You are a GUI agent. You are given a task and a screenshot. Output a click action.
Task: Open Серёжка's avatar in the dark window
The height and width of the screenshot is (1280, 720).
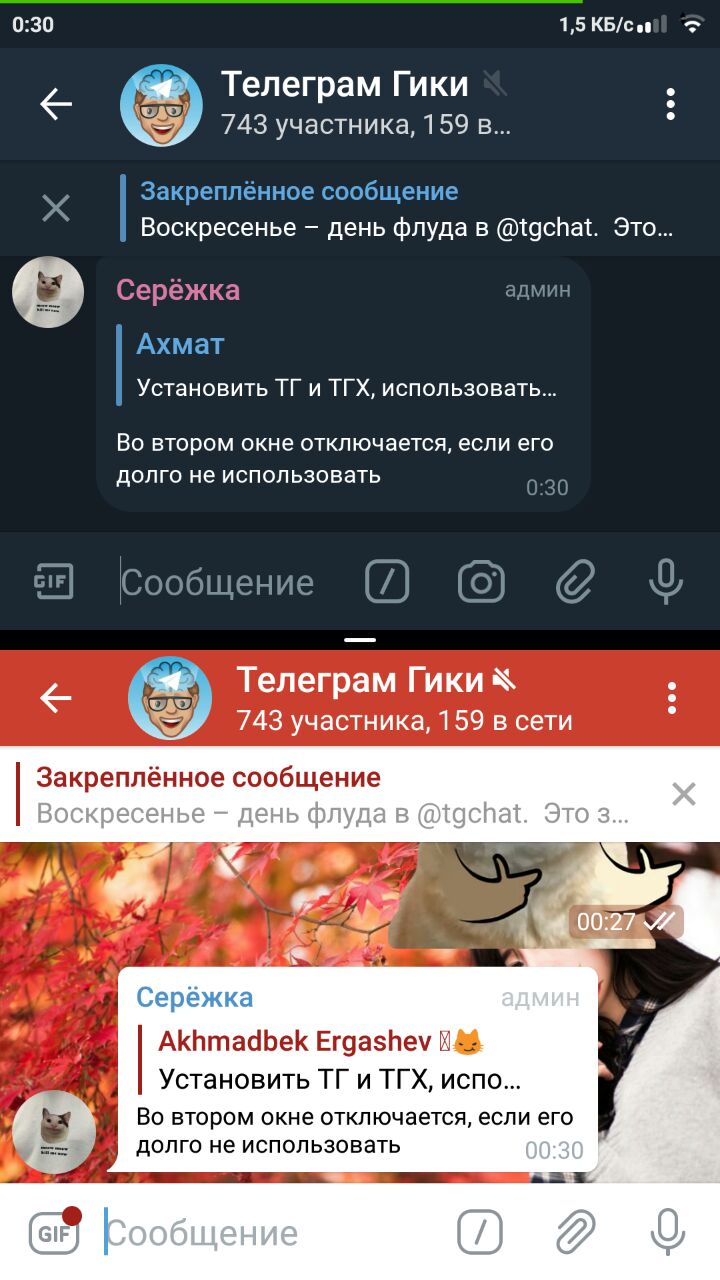[x=47, y=292]
